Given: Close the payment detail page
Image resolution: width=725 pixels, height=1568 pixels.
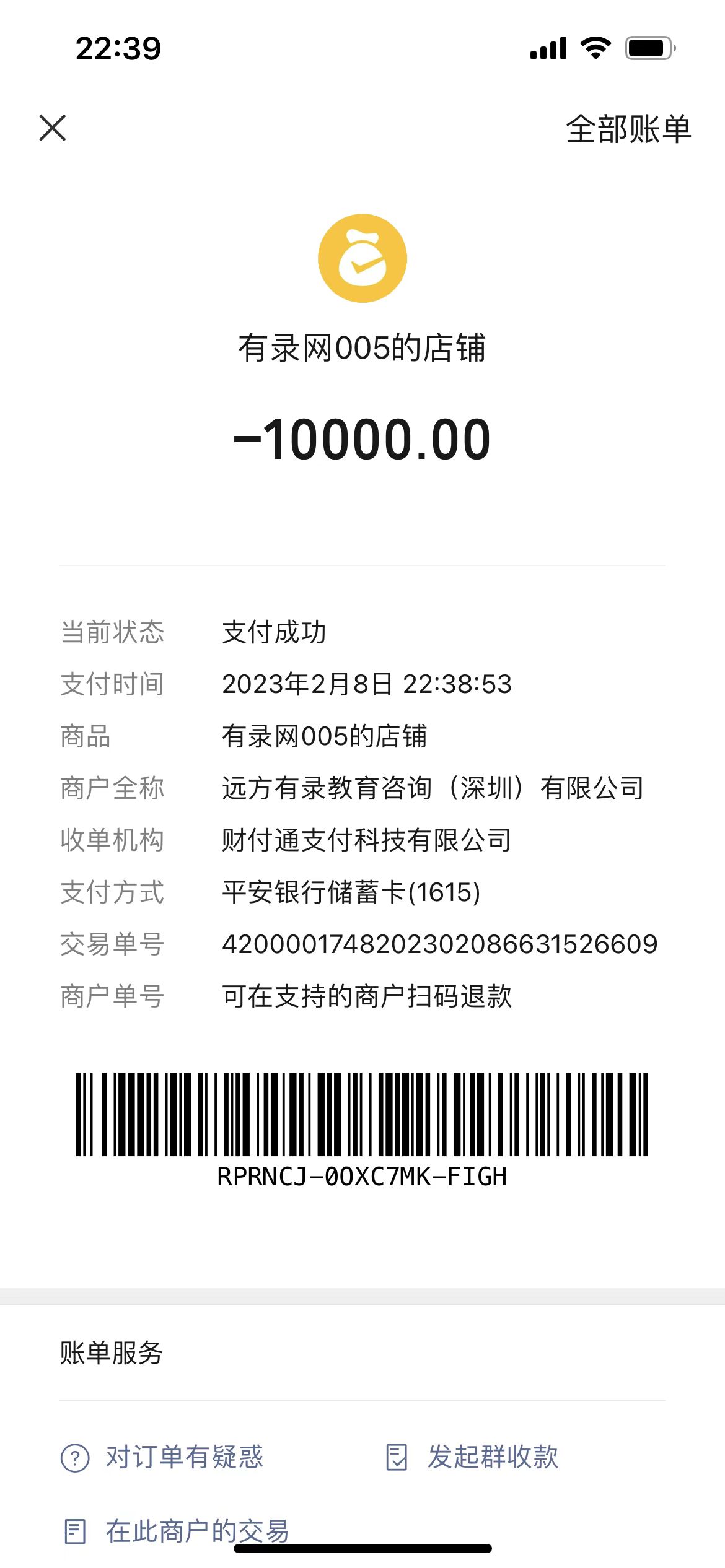Looking at the screenshot, I should [53, 128].
